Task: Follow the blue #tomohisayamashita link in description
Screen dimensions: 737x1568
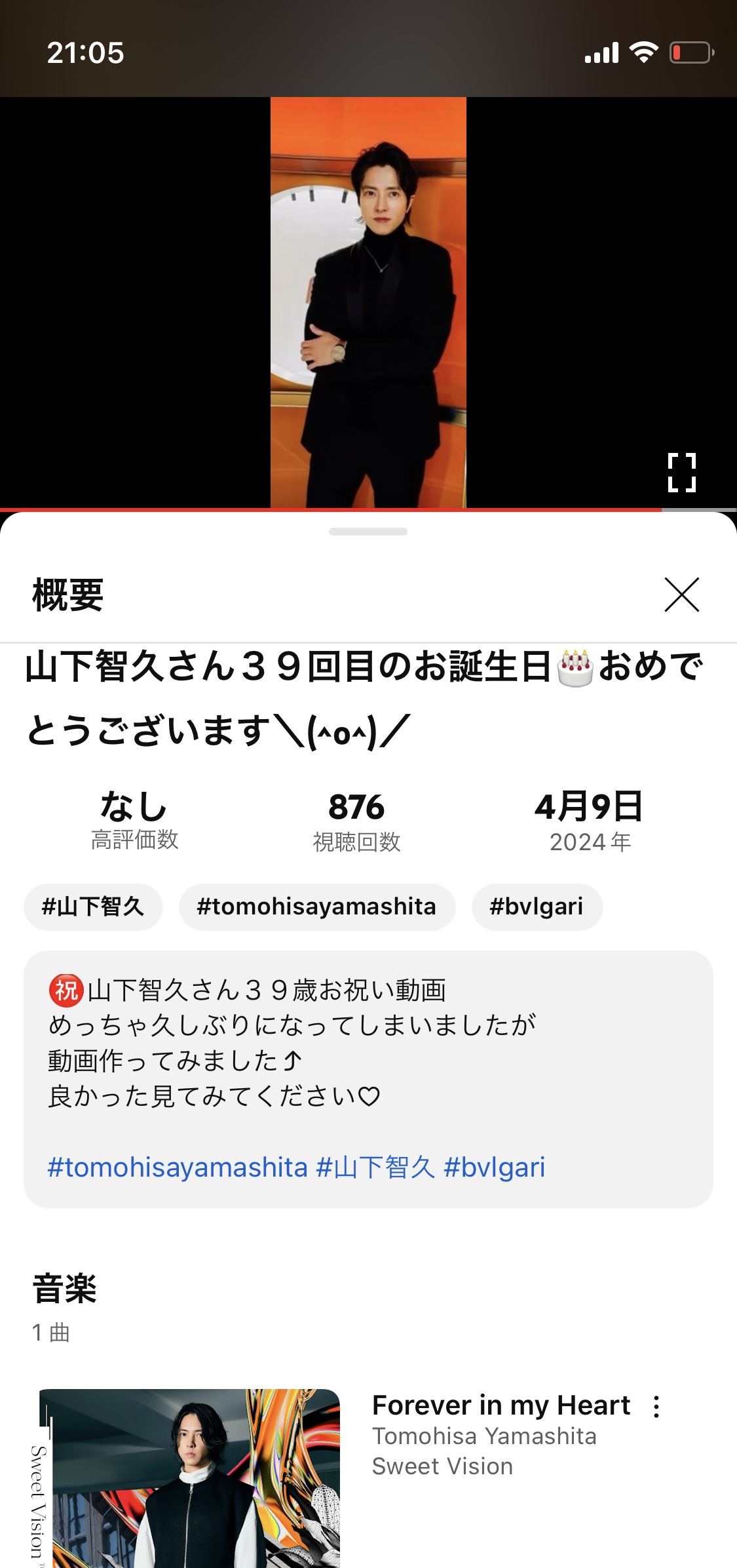Action: coord(178,1167)
